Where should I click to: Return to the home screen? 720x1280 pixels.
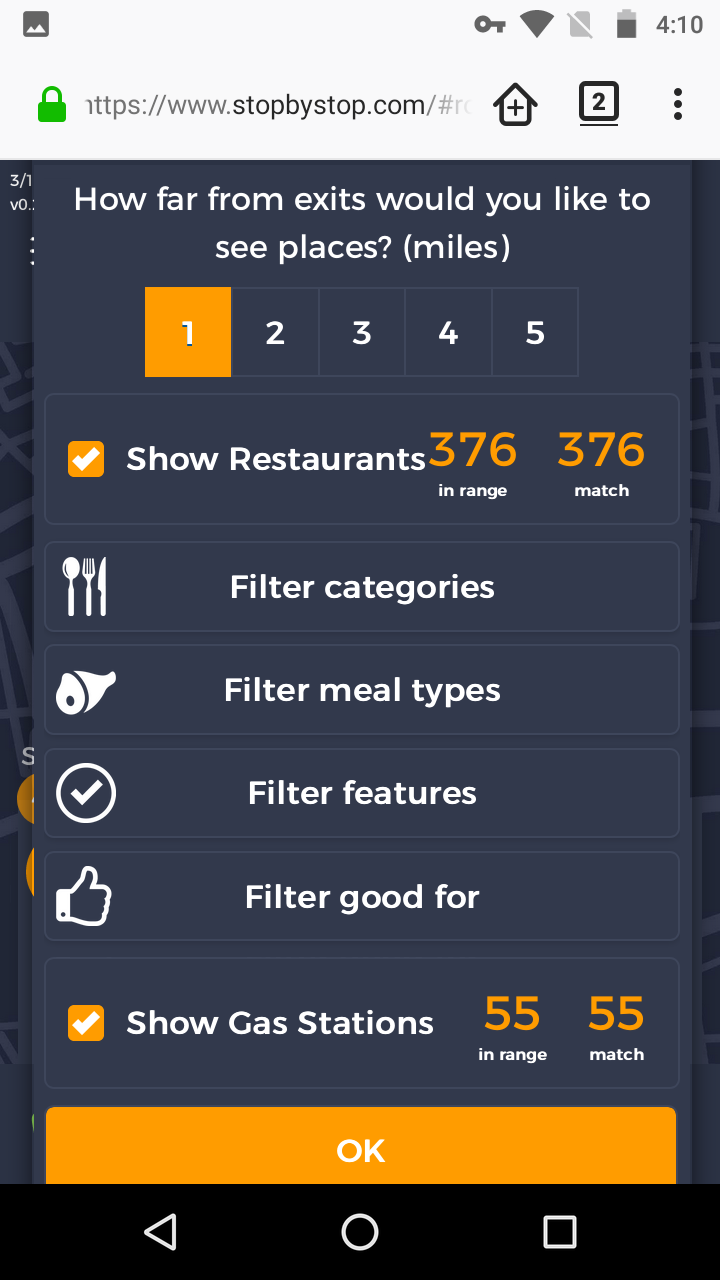click(x=360, y=1232)
